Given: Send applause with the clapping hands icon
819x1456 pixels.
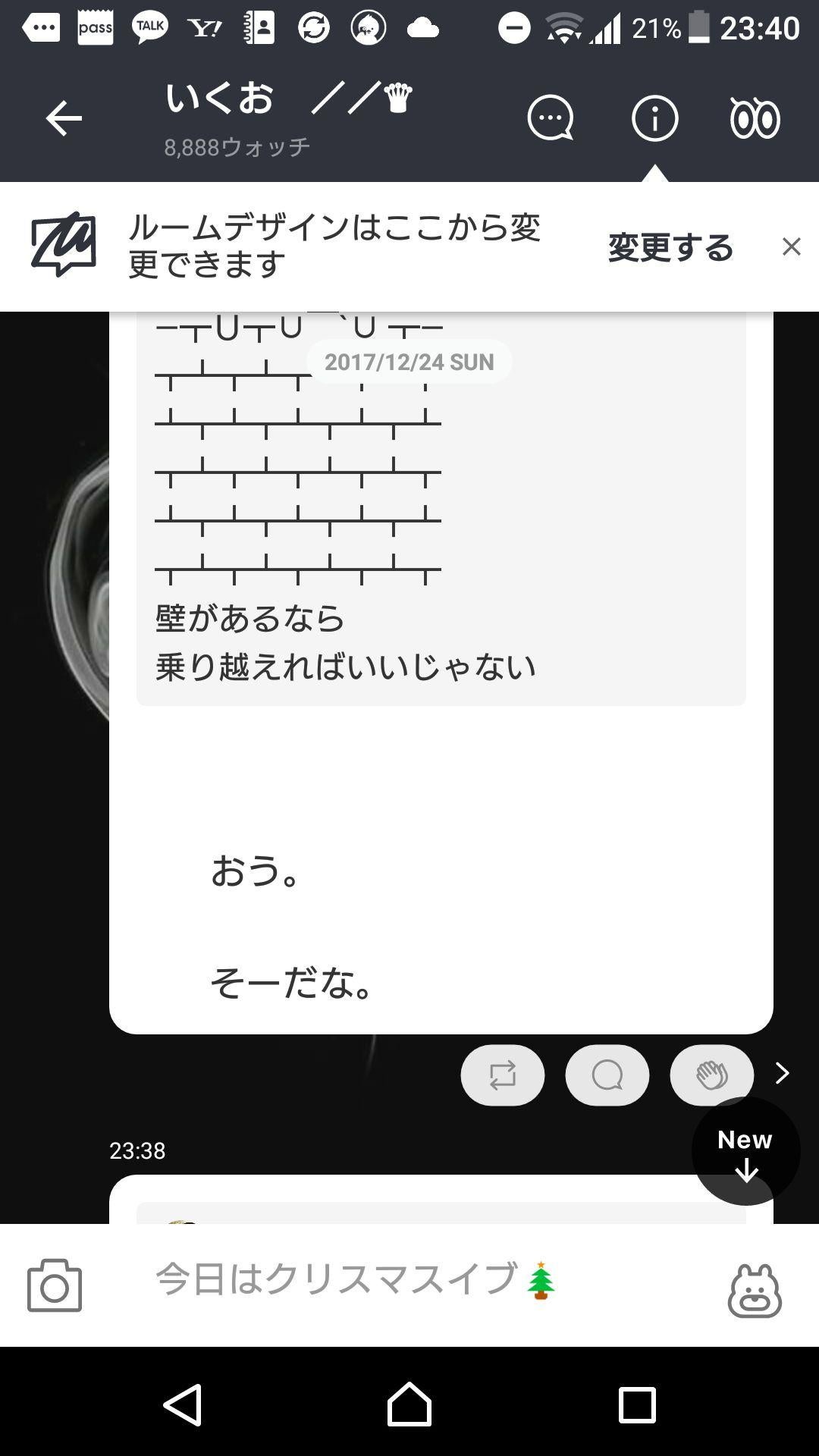Looking at the screenshot, I should pyautogui.click(x=711, y=1075).
